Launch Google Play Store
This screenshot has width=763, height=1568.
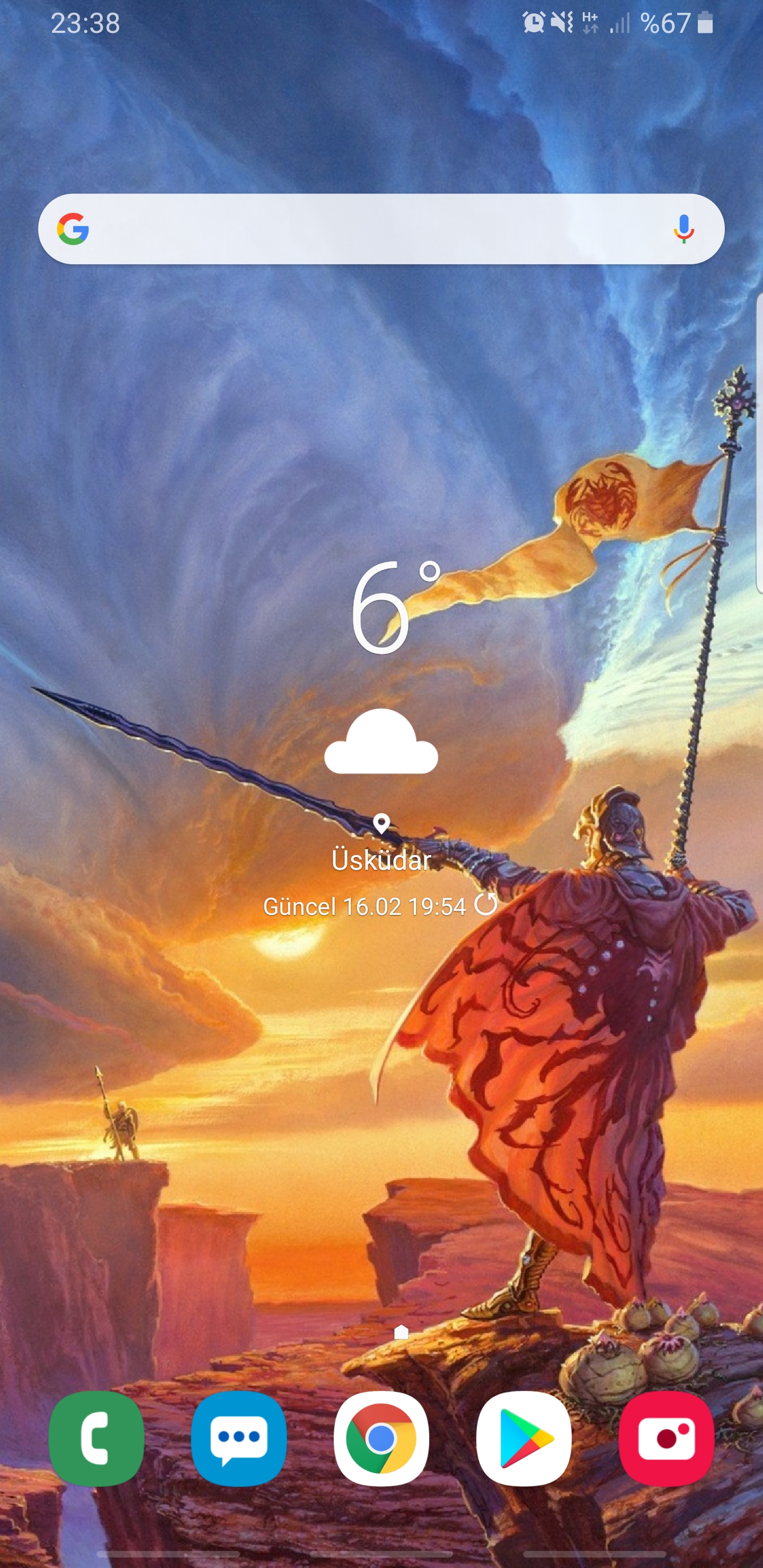[x=524, y=1438]
